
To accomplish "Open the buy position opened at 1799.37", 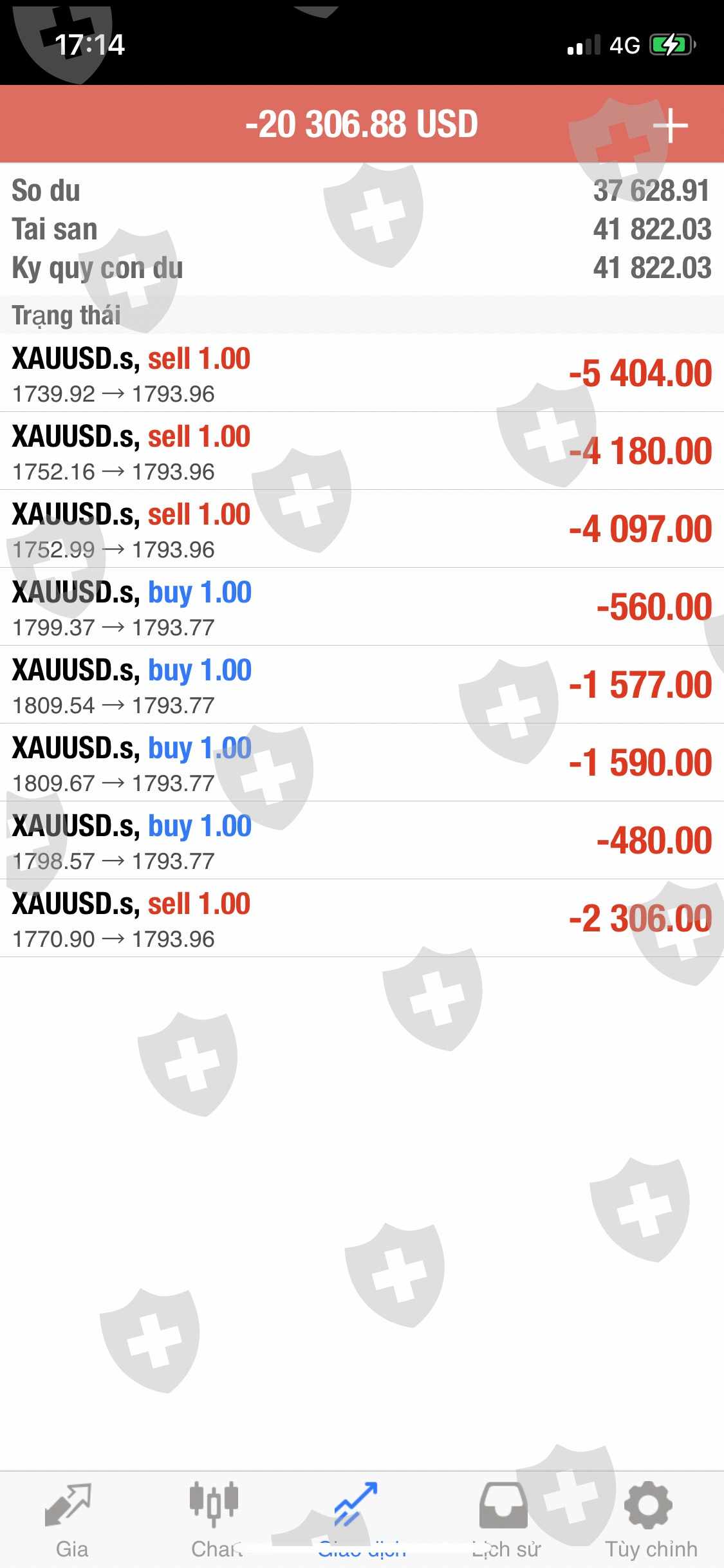I will [x=362, y=607].
